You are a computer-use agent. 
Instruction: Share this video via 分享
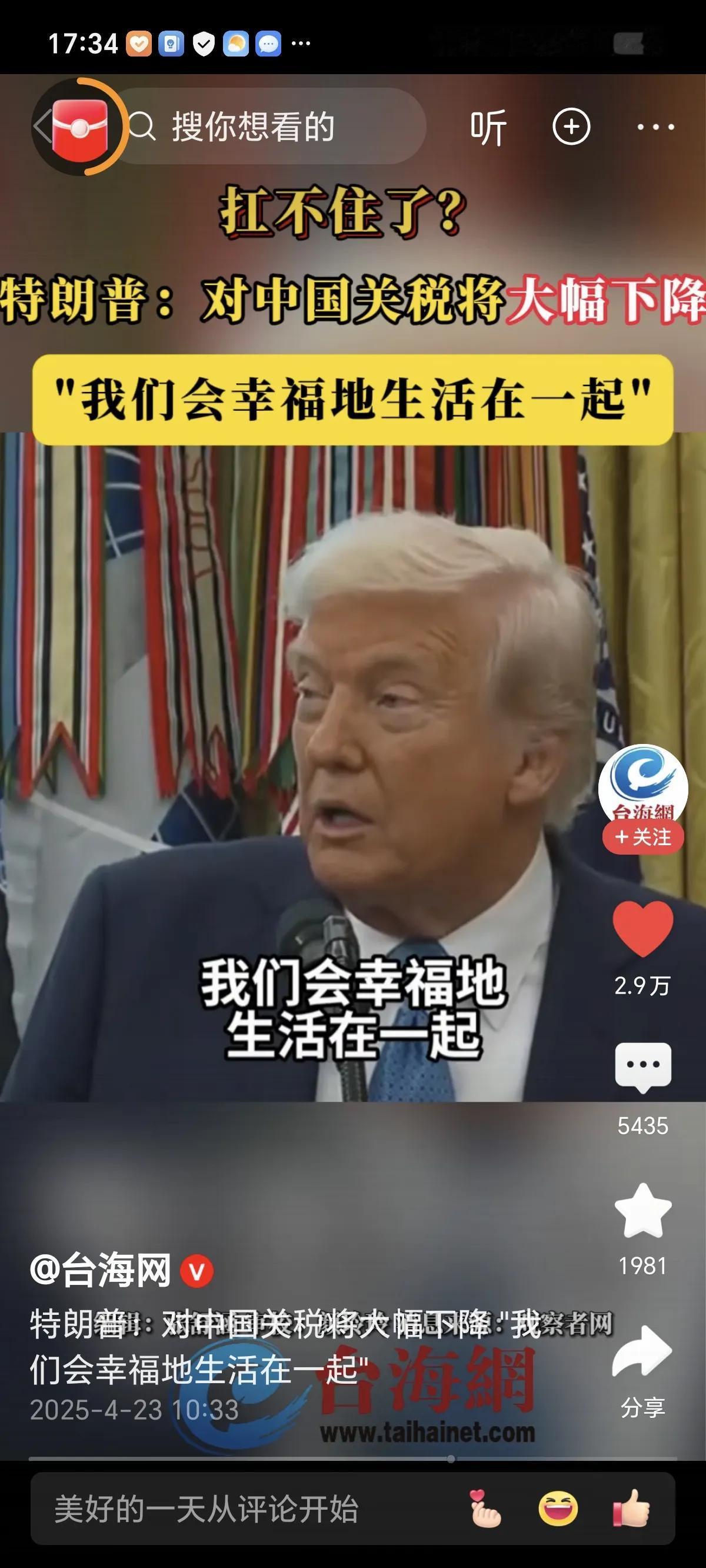click(x=642, y=1354)
